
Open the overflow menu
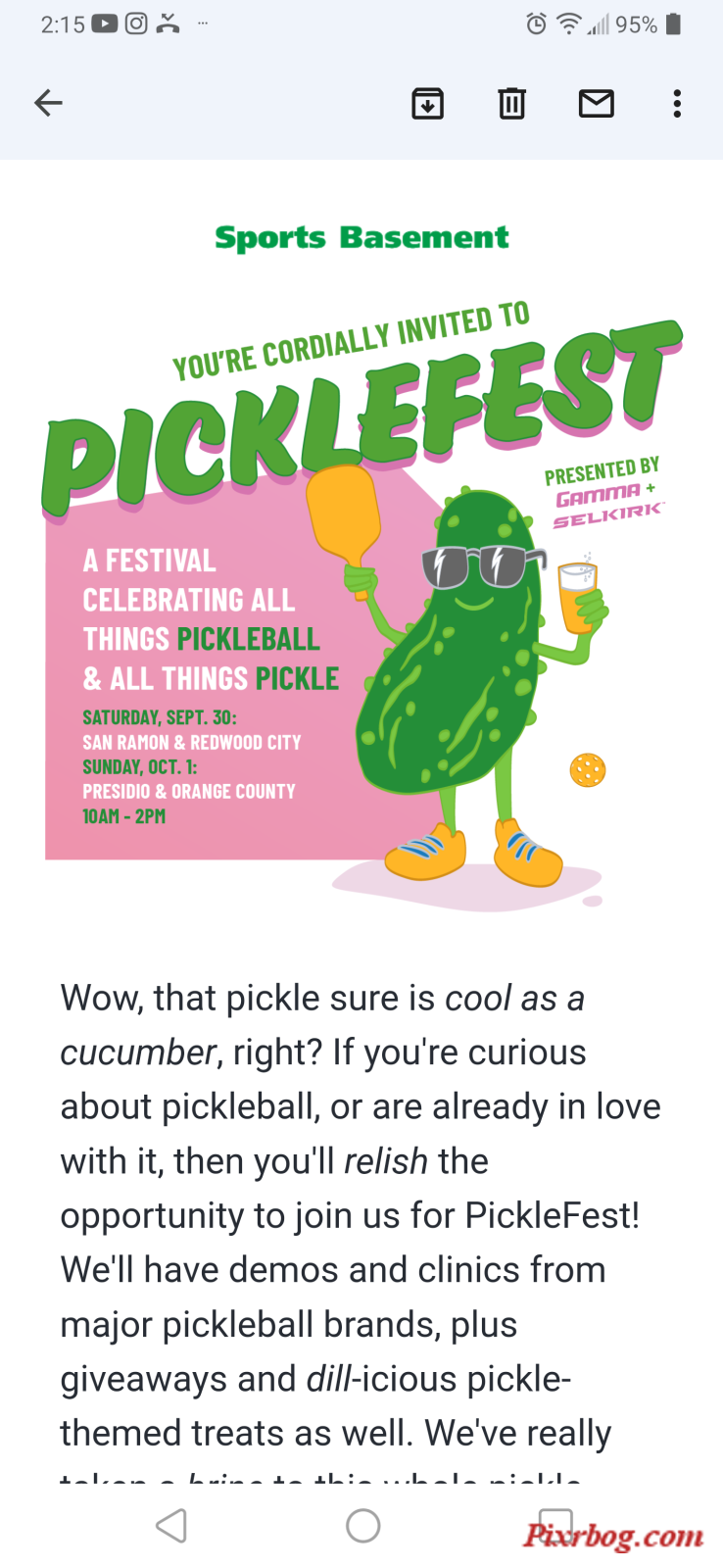677,103
